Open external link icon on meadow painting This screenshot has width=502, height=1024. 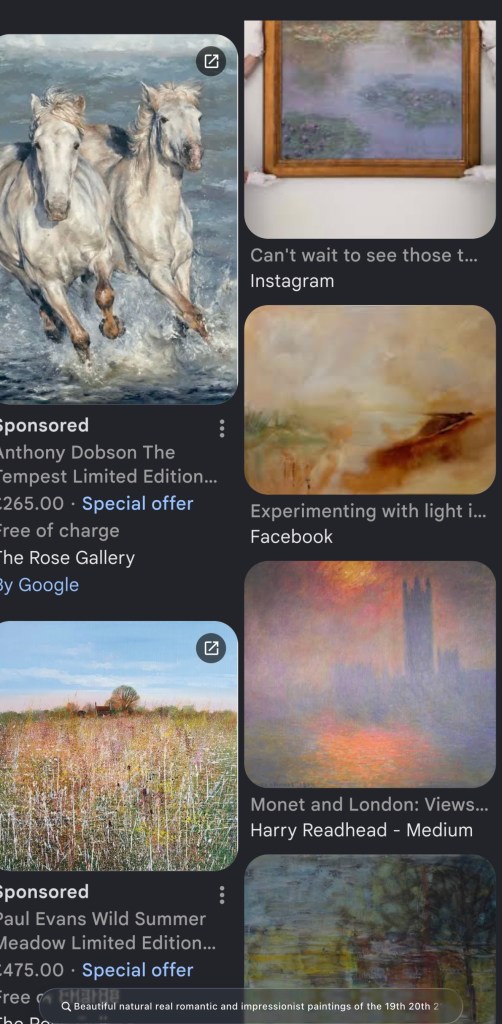211,648
